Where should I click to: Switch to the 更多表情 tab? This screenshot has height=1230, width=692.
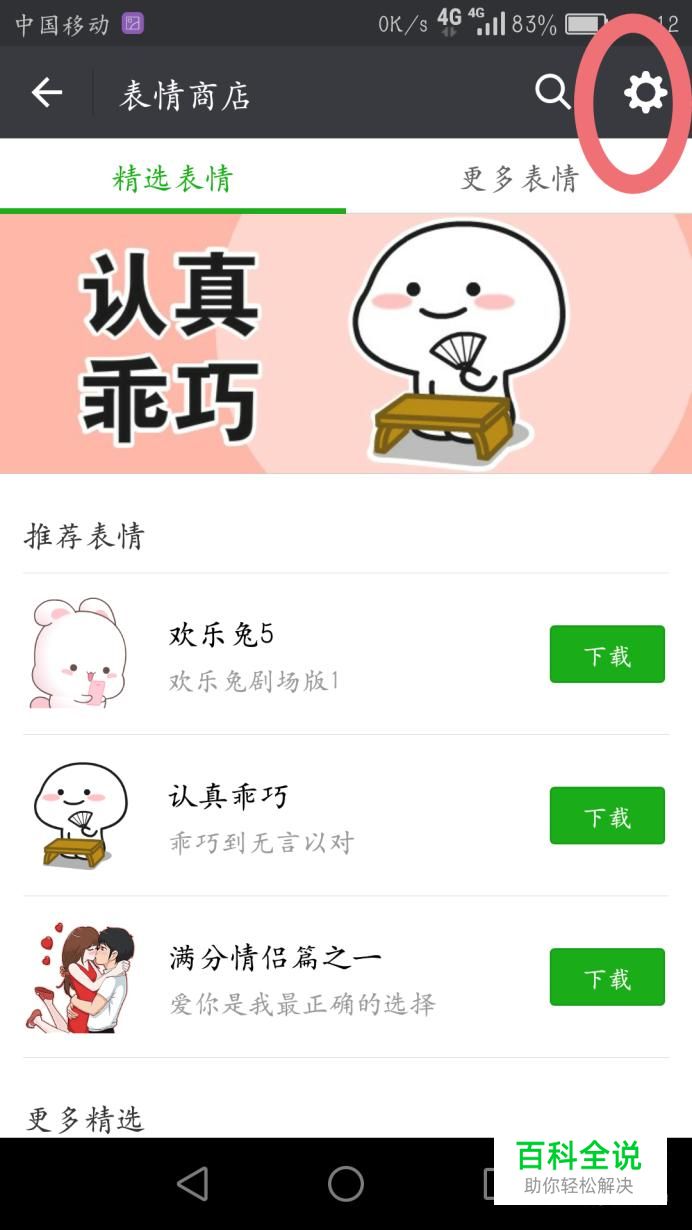(519, 178)
